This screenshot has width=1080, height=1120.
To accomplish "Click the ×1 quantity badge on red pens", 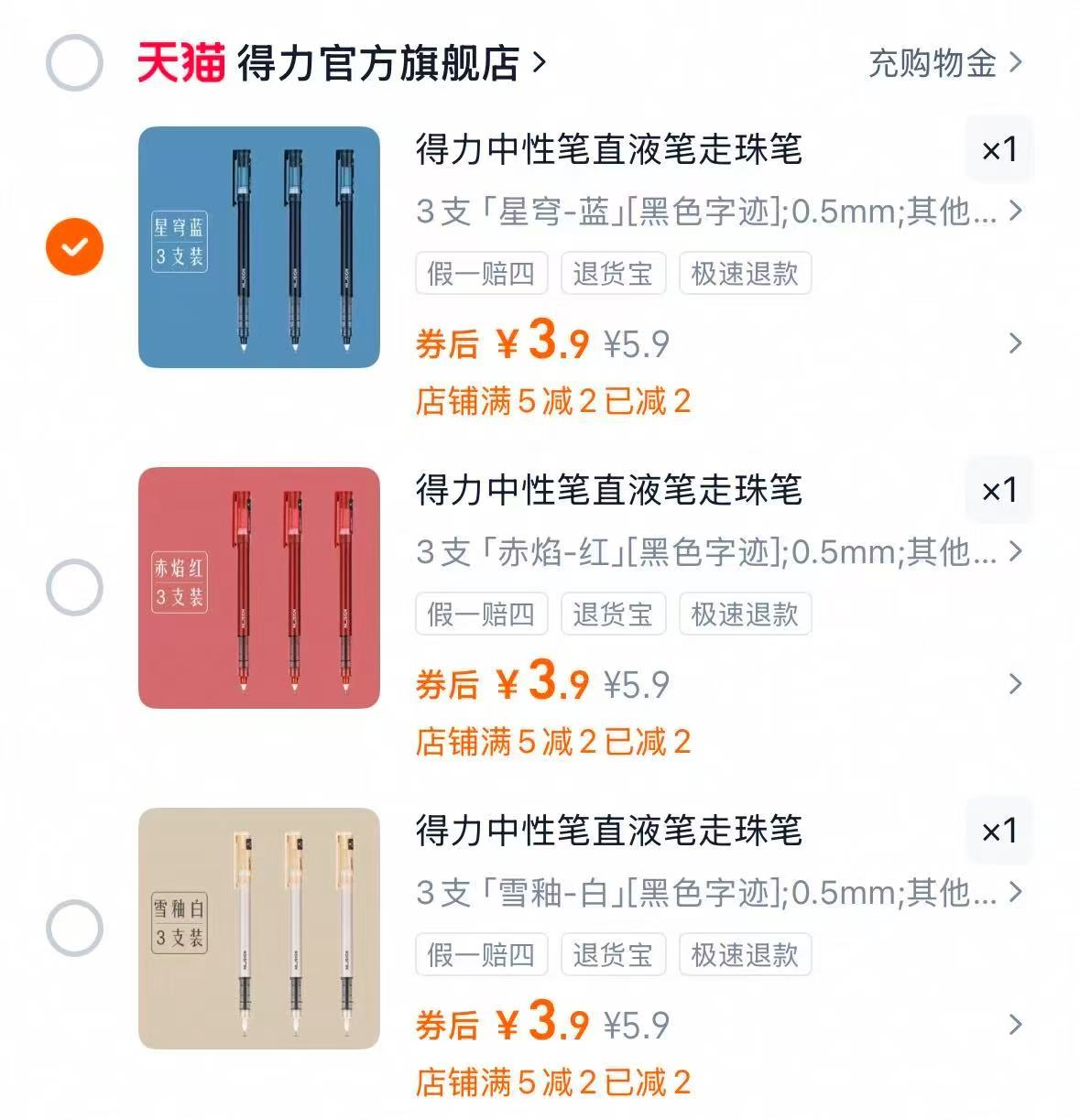I will 1000,490.
